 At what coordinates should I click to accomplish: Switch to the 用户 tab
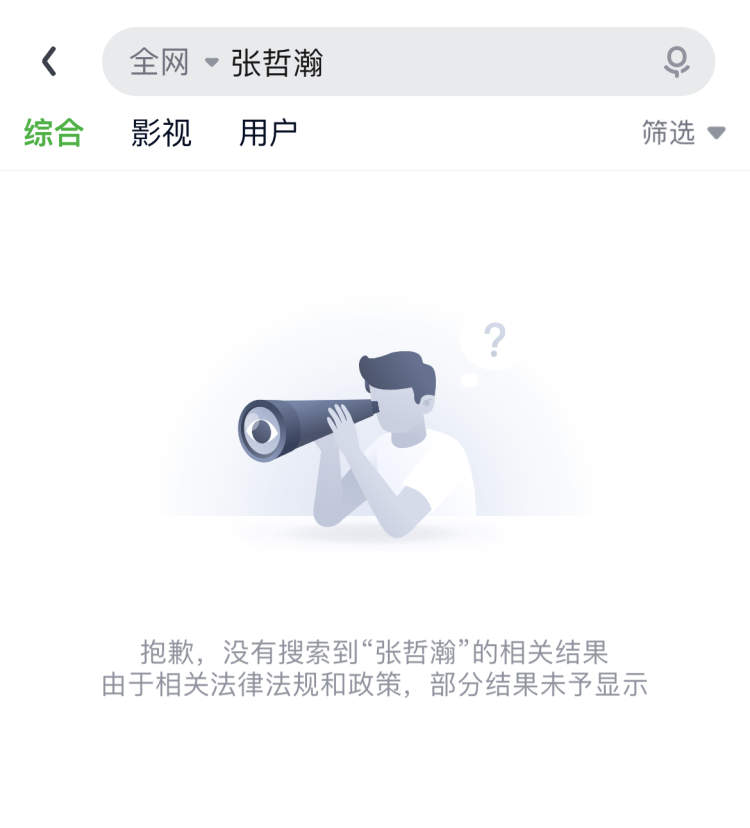[x=268, y=133]
